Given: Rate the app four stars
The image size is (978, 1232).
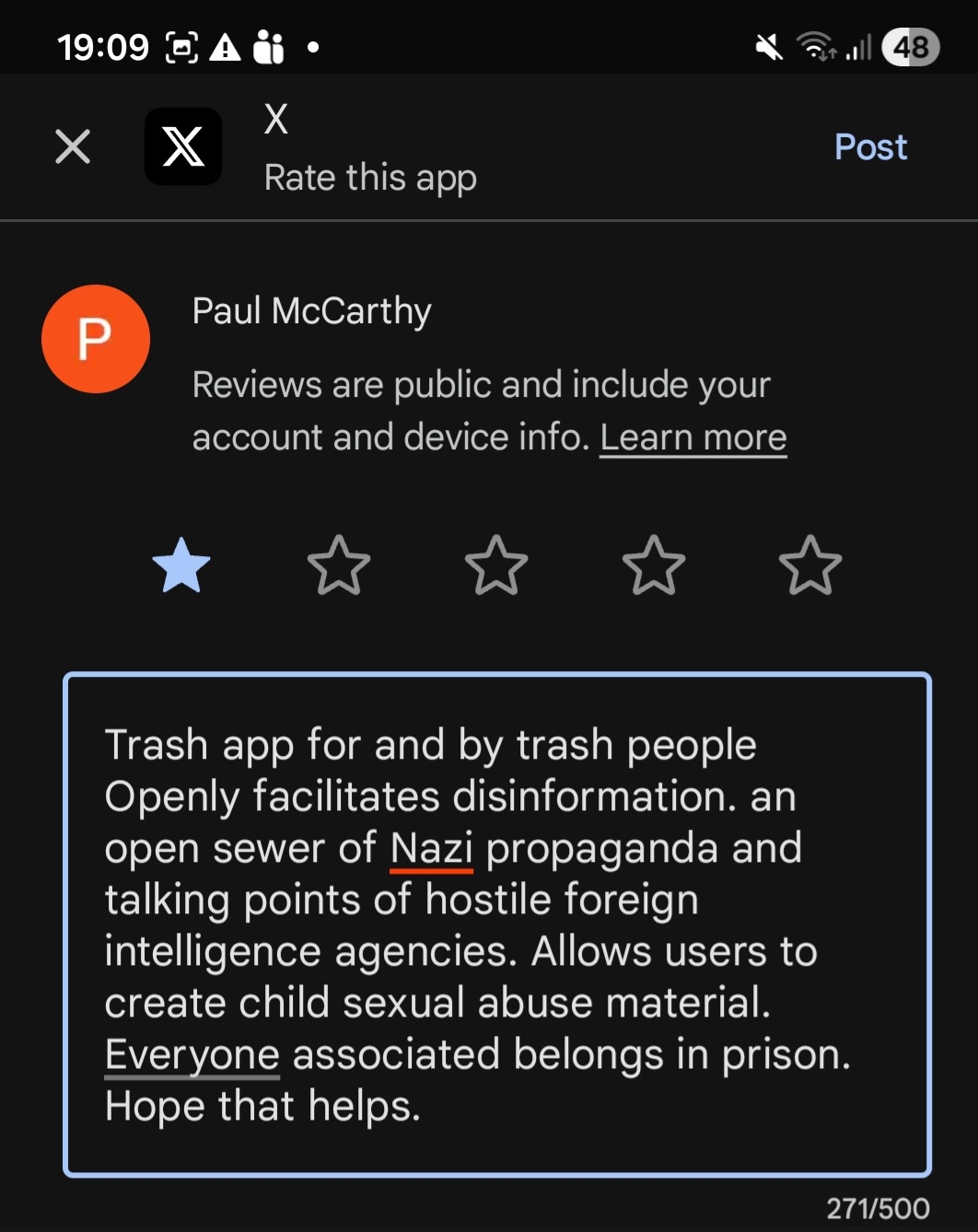Looking at the screenshot, I should 654,565.
